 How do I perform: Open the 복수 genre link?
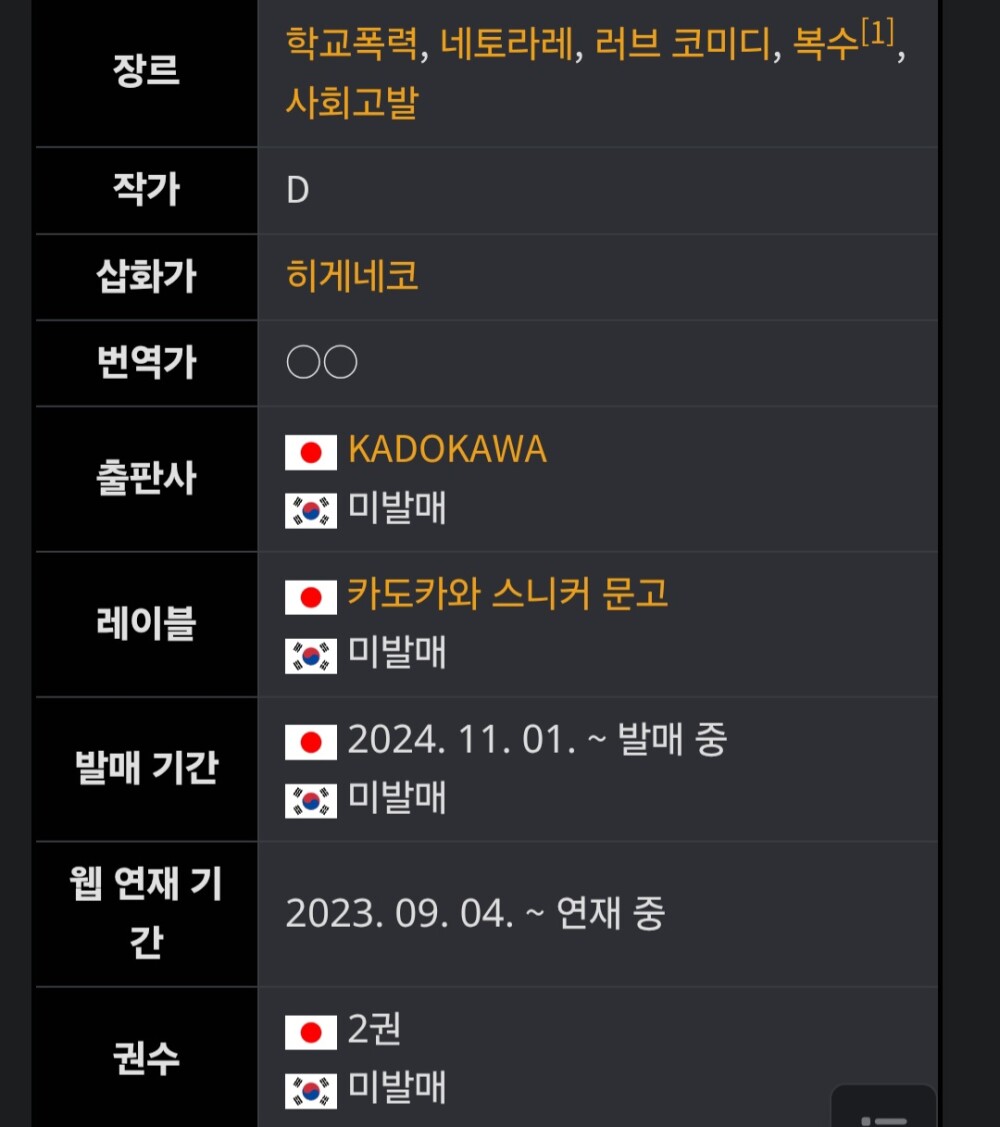pyautogui.click(x=824, y=44)
